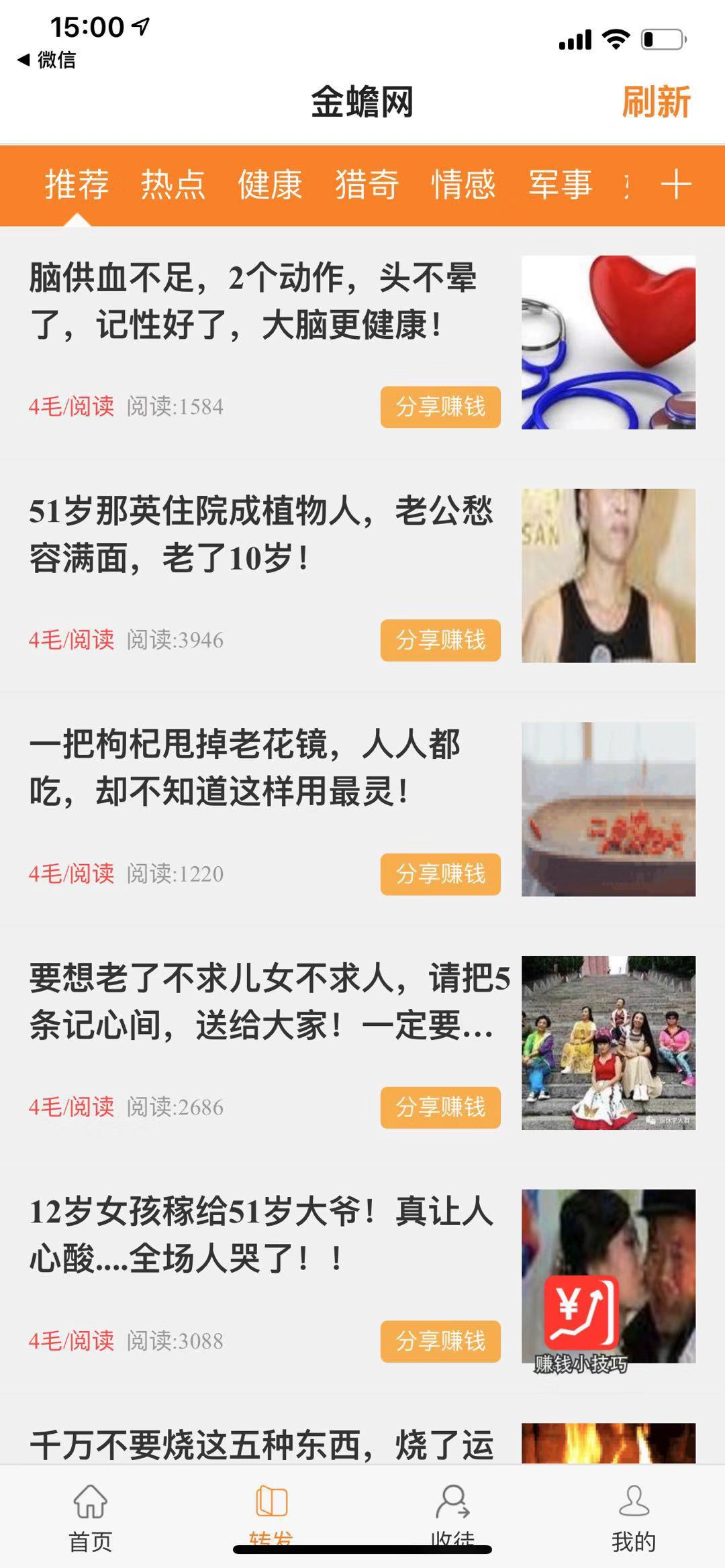This screenshot has height=1568, width=725.
Task: Open the 健康 channel tab
Action: coord(271,185)
